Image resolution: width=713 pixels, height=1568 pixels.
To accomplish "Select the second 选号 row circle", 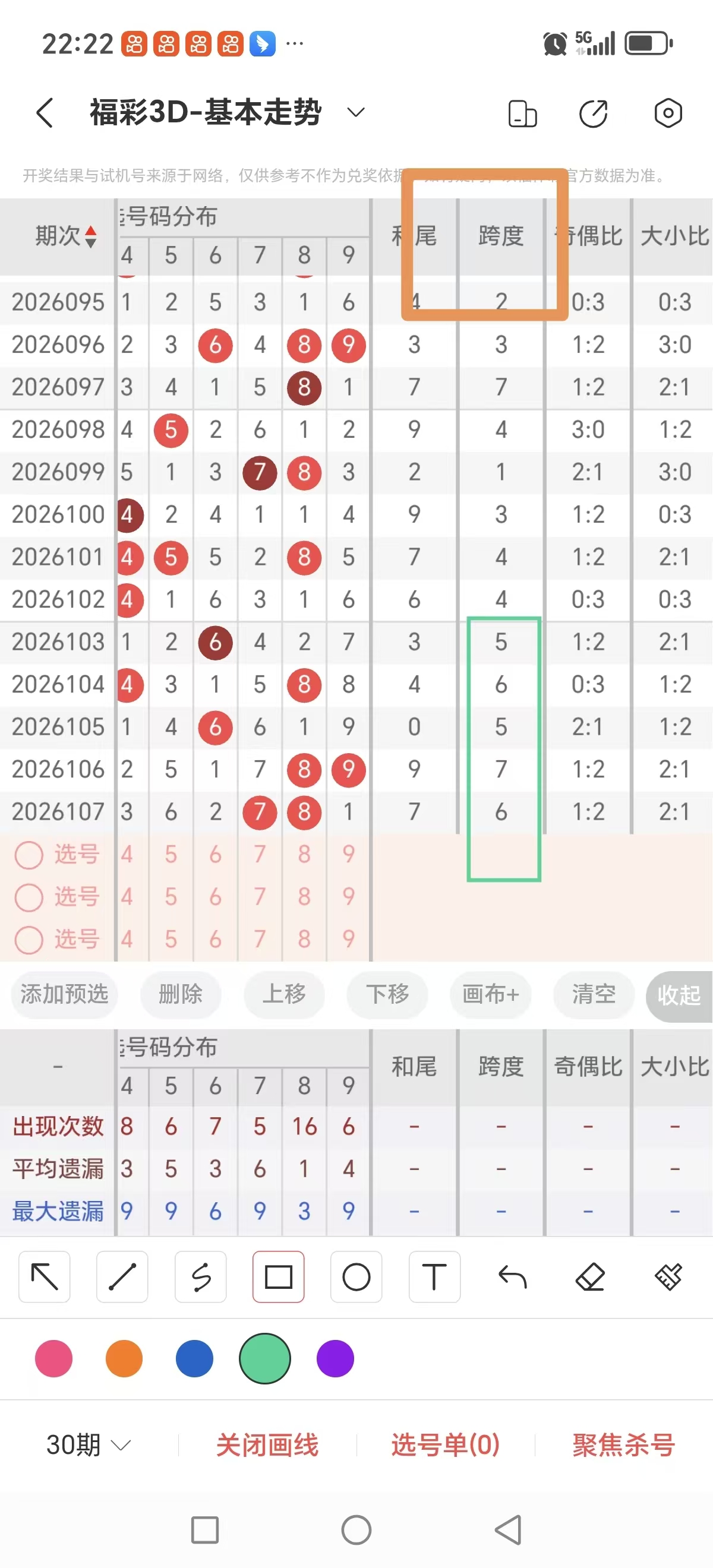I will point(29,897).
